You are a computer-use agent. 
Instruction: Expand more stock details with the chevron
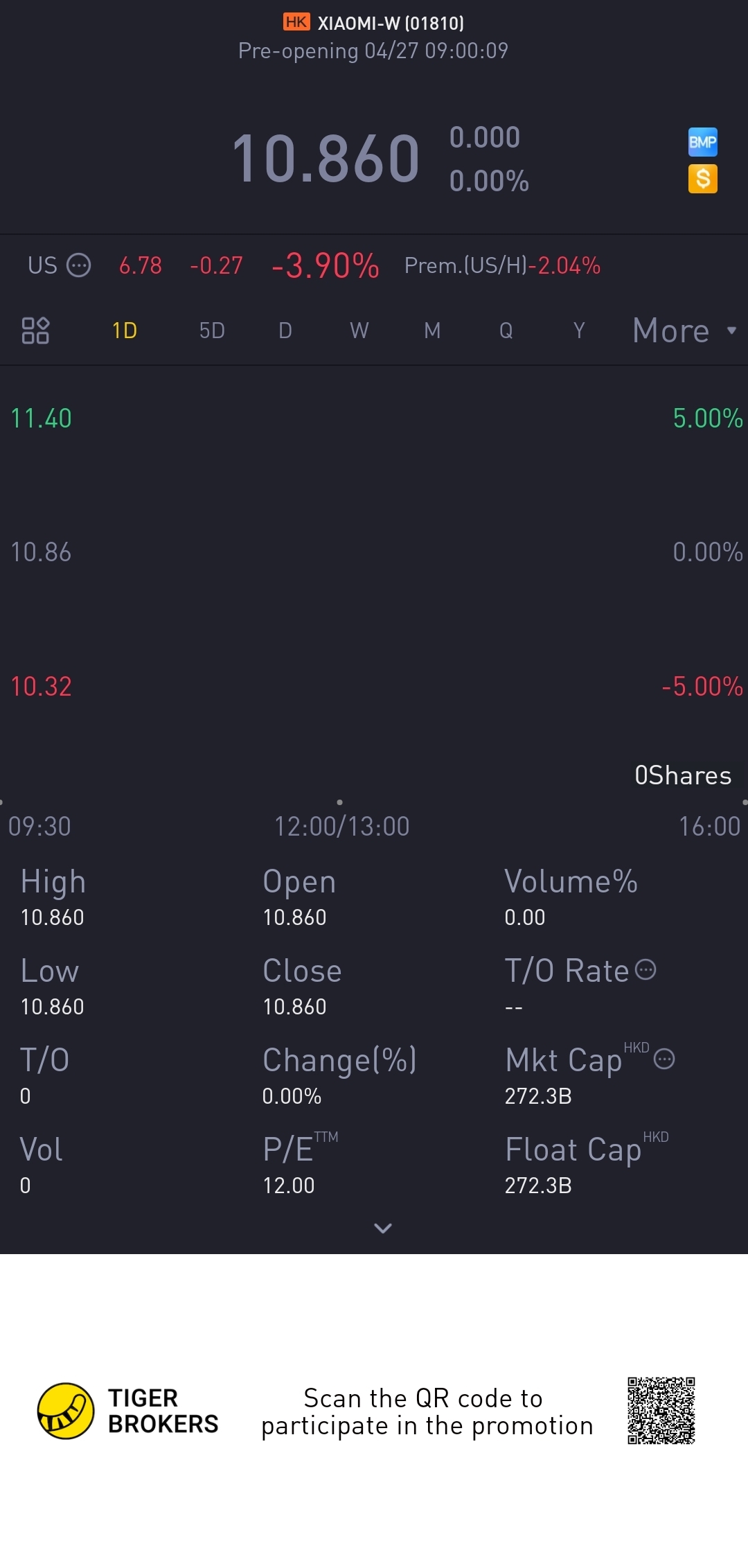383,1228
